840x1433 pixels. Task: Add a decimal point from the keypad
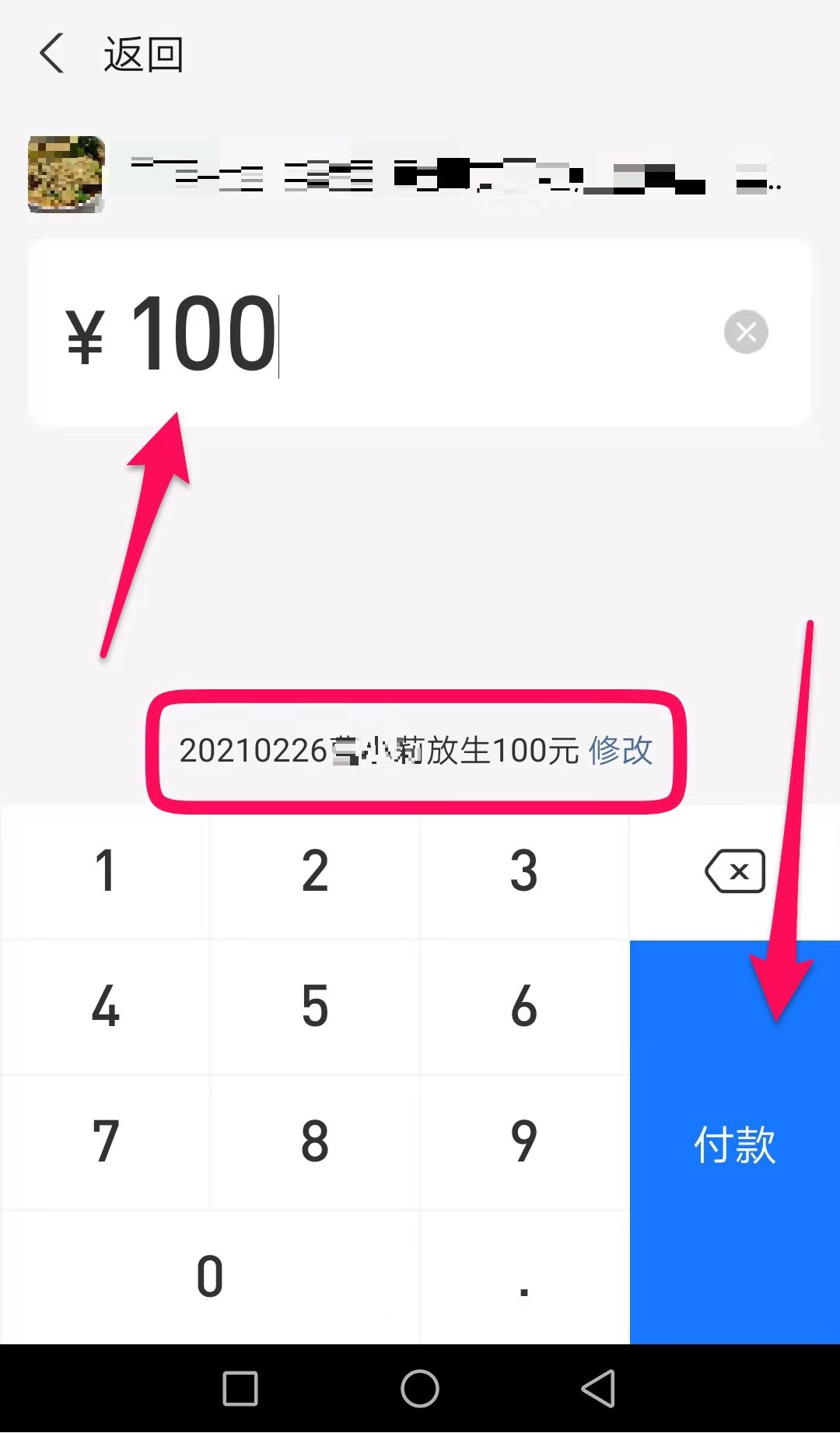pos(524,1277)
